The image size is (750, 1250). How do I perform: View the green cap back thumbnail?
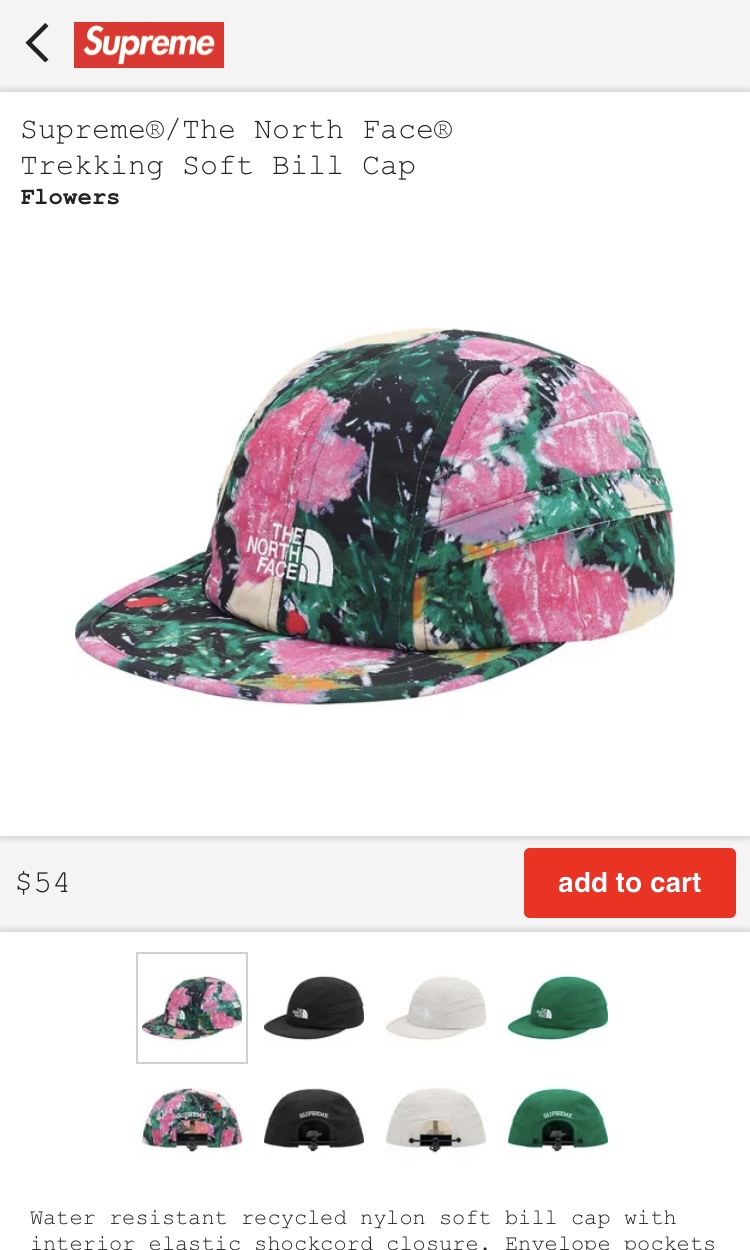[x=558, y=1118]
